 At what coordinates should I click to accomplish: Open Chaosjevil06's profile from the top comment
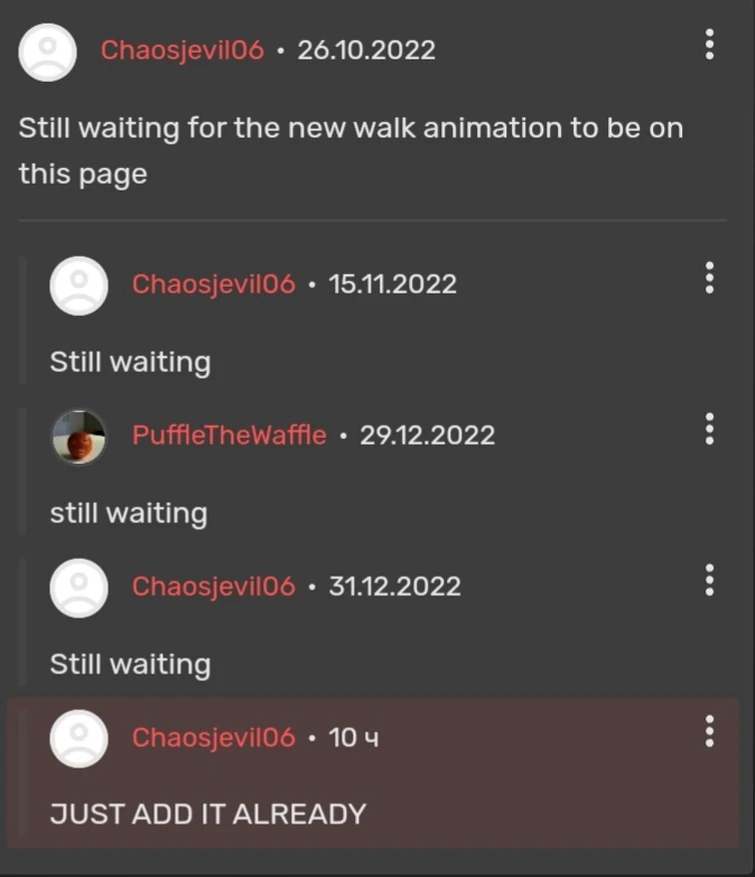(x=180, y=50)
